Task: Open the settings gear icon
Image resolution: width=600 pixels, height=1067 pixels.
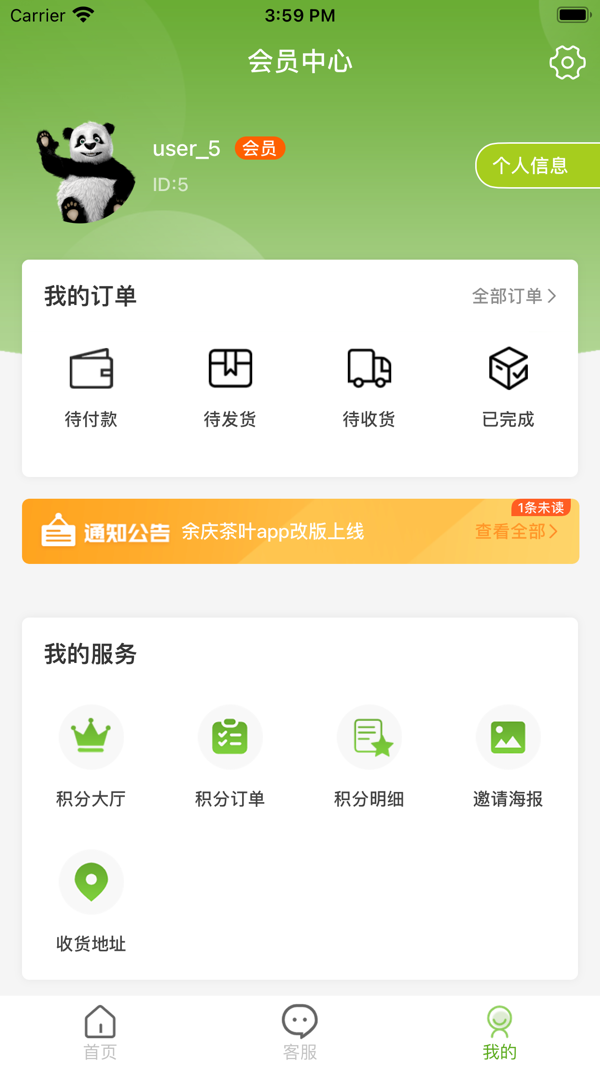Action: pyautogui.click(x=567, y=63)
